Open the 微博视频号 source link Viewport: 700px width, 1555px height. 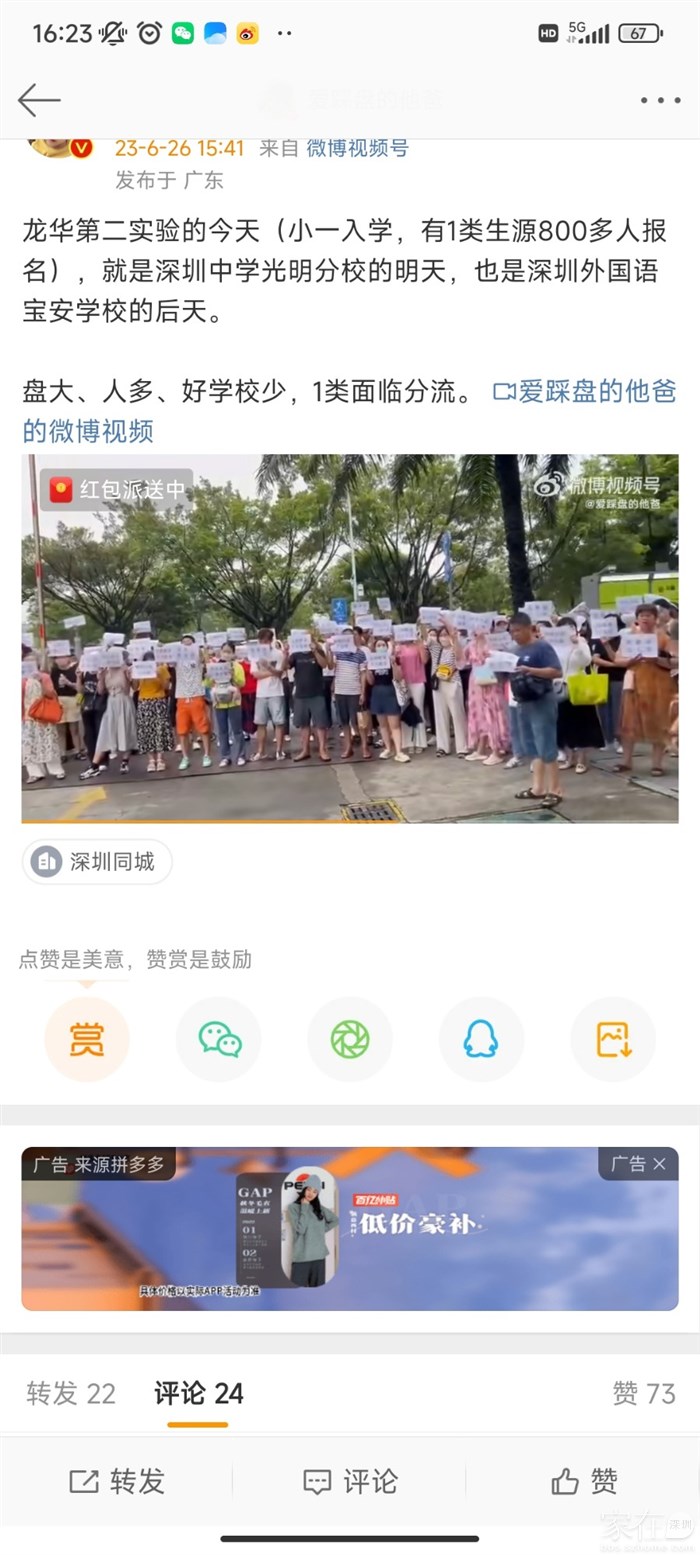pyautogui.click(x=357, y=148)
